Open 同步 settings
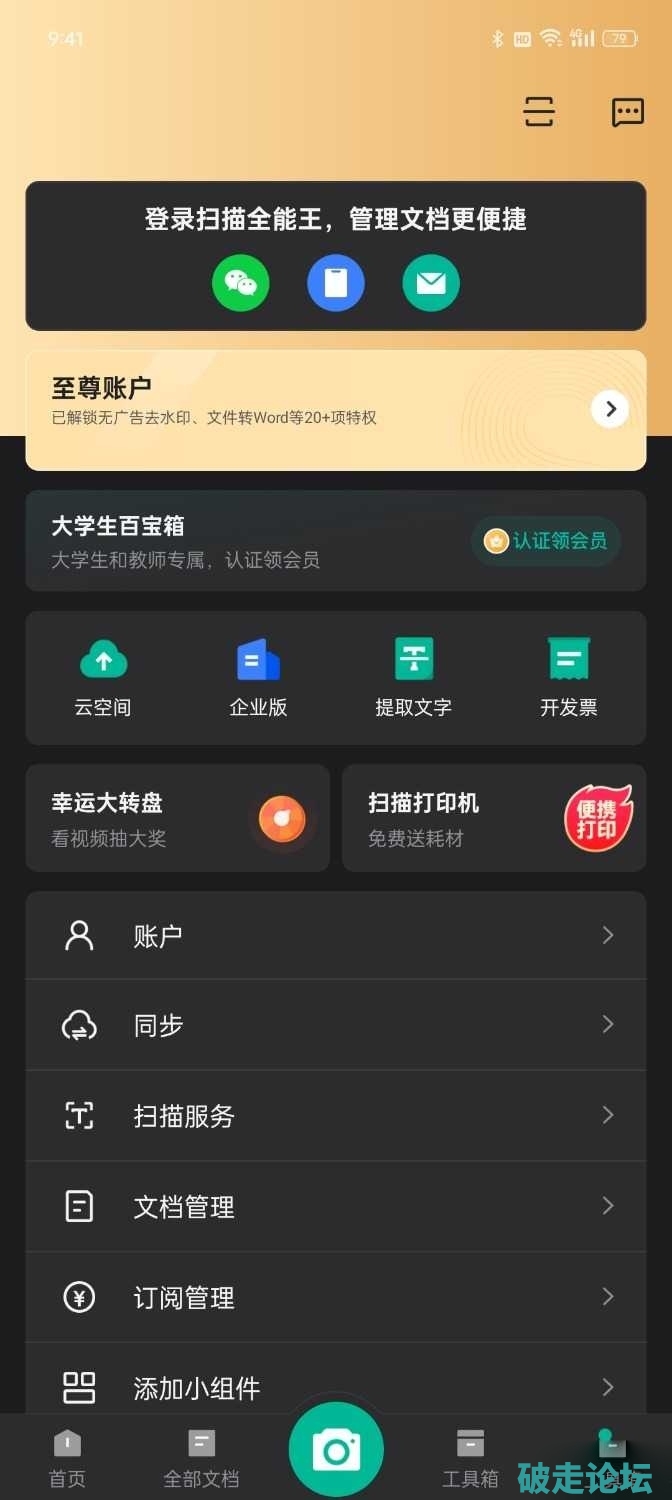672x1500 pixels. 336,1025
